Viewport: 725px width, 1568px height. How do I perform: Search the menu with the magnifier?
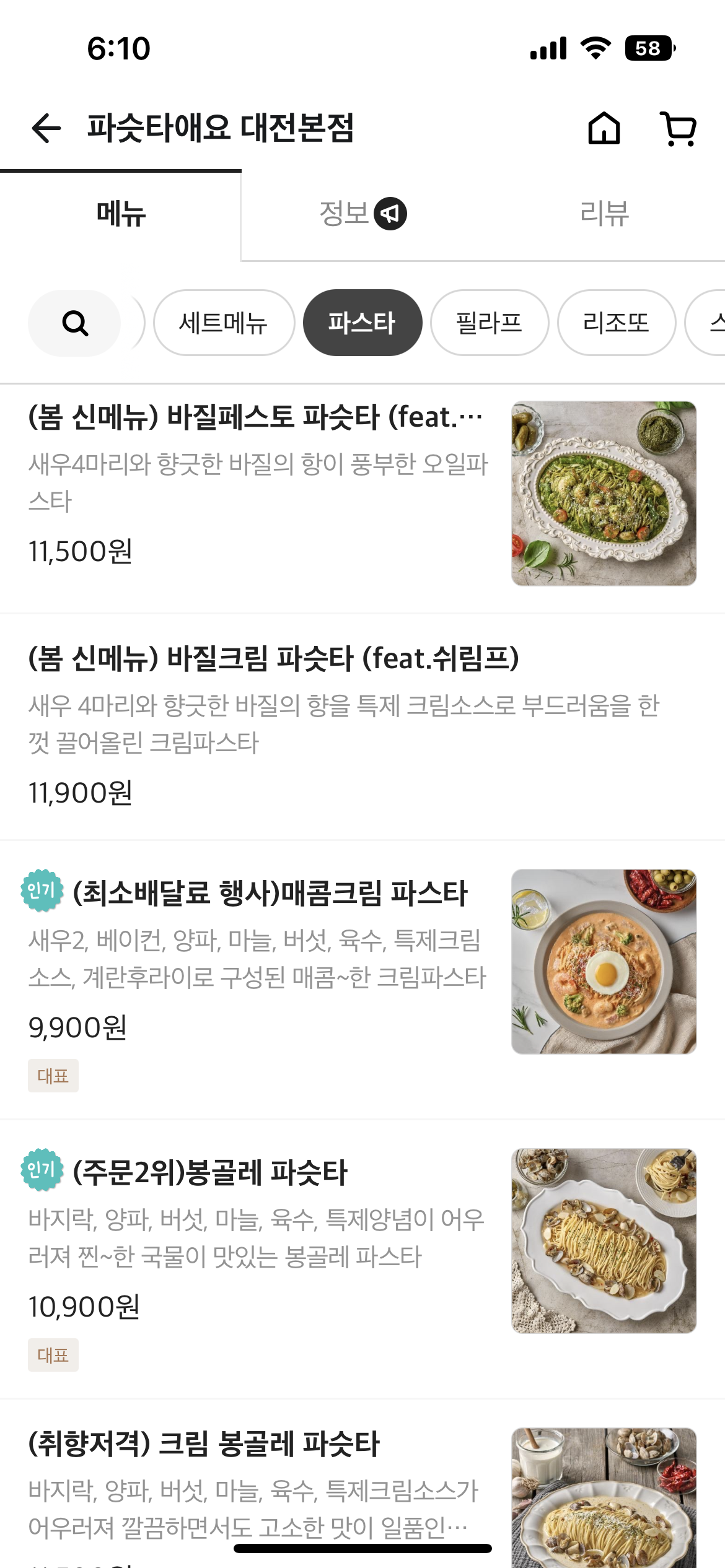(x=74, y=323)
